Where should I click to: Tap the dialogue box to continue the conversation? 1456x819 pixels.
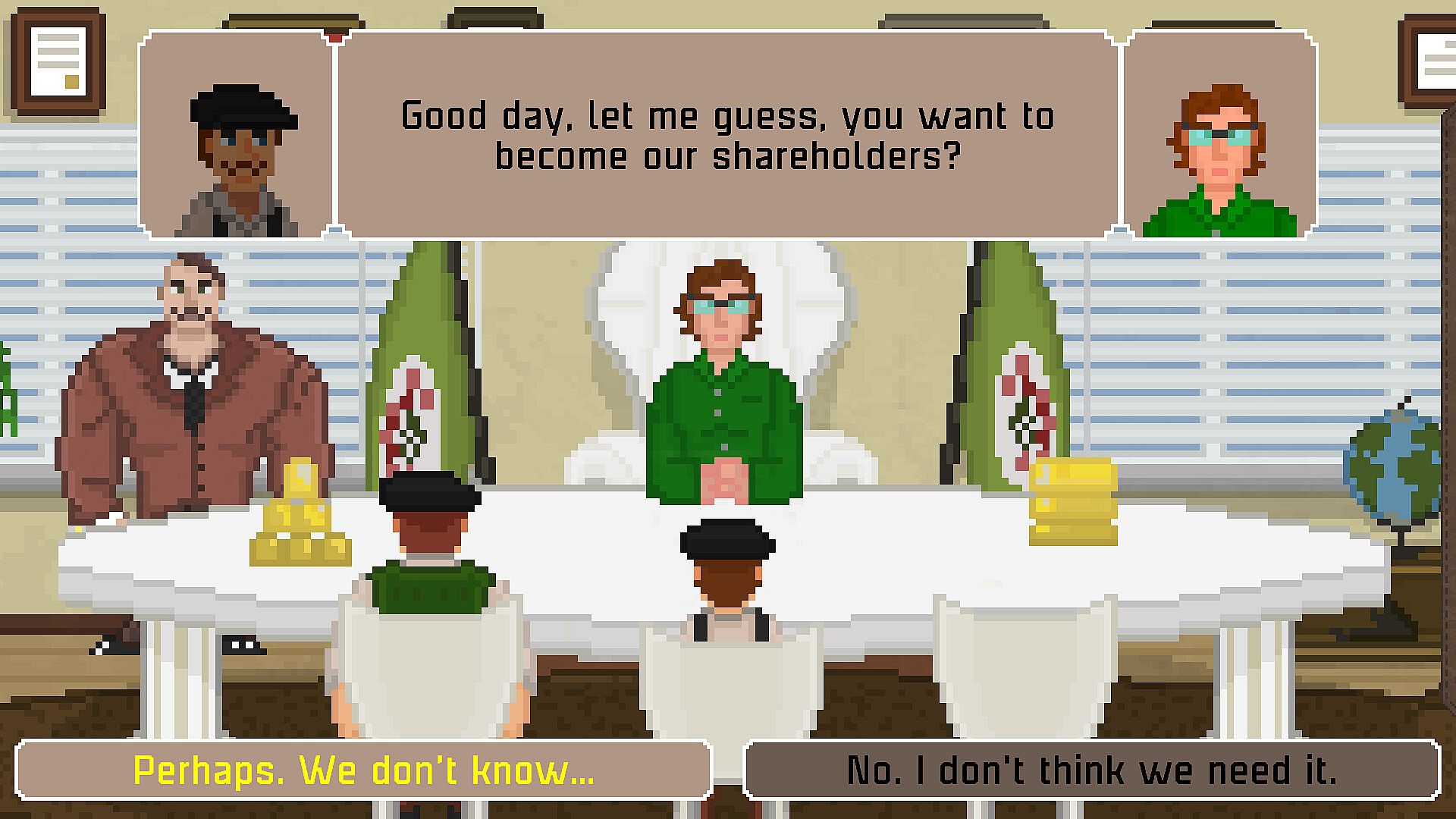(727, 136)
